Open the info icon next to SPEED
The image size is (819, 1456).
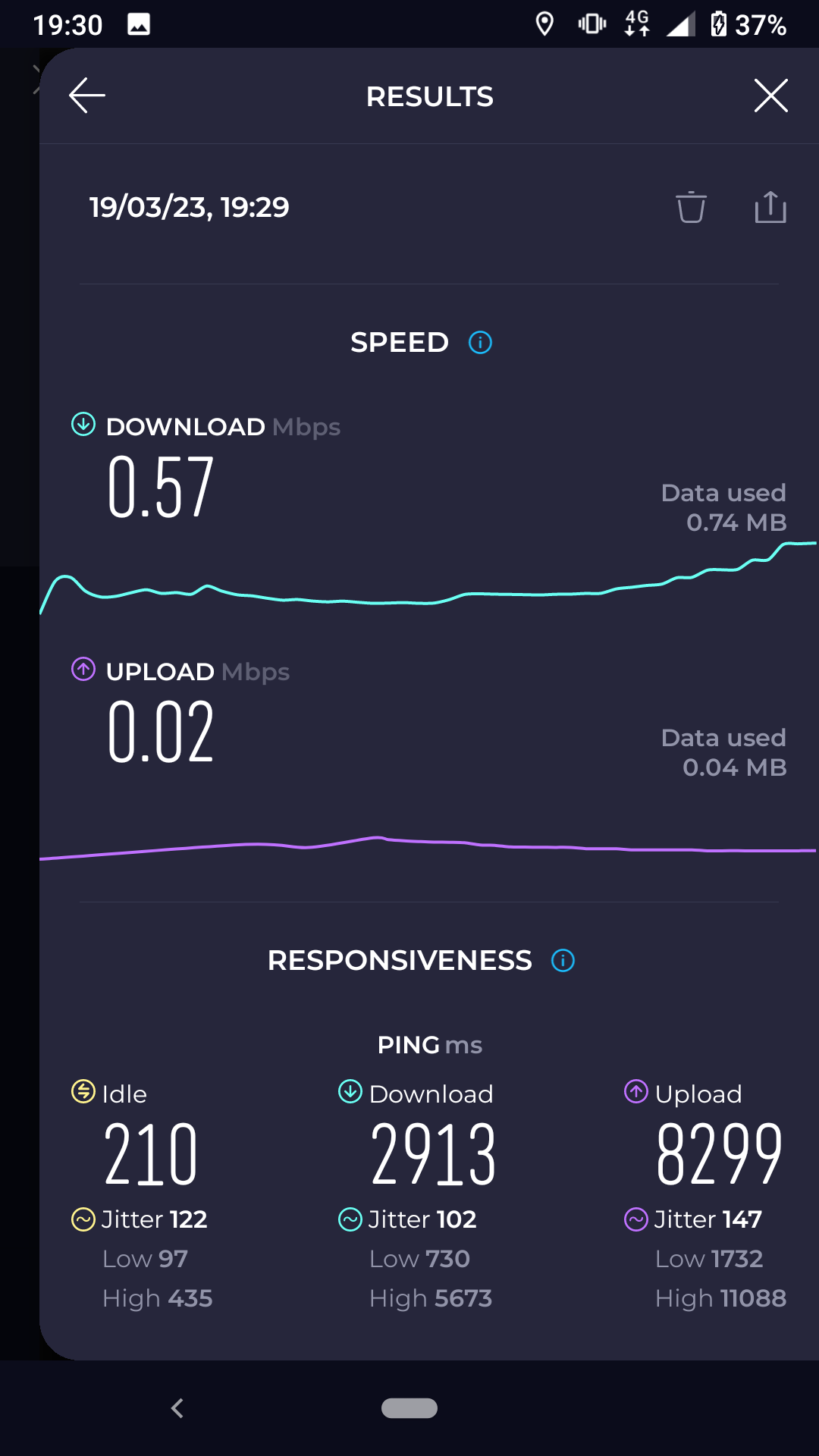coord(480,343)
